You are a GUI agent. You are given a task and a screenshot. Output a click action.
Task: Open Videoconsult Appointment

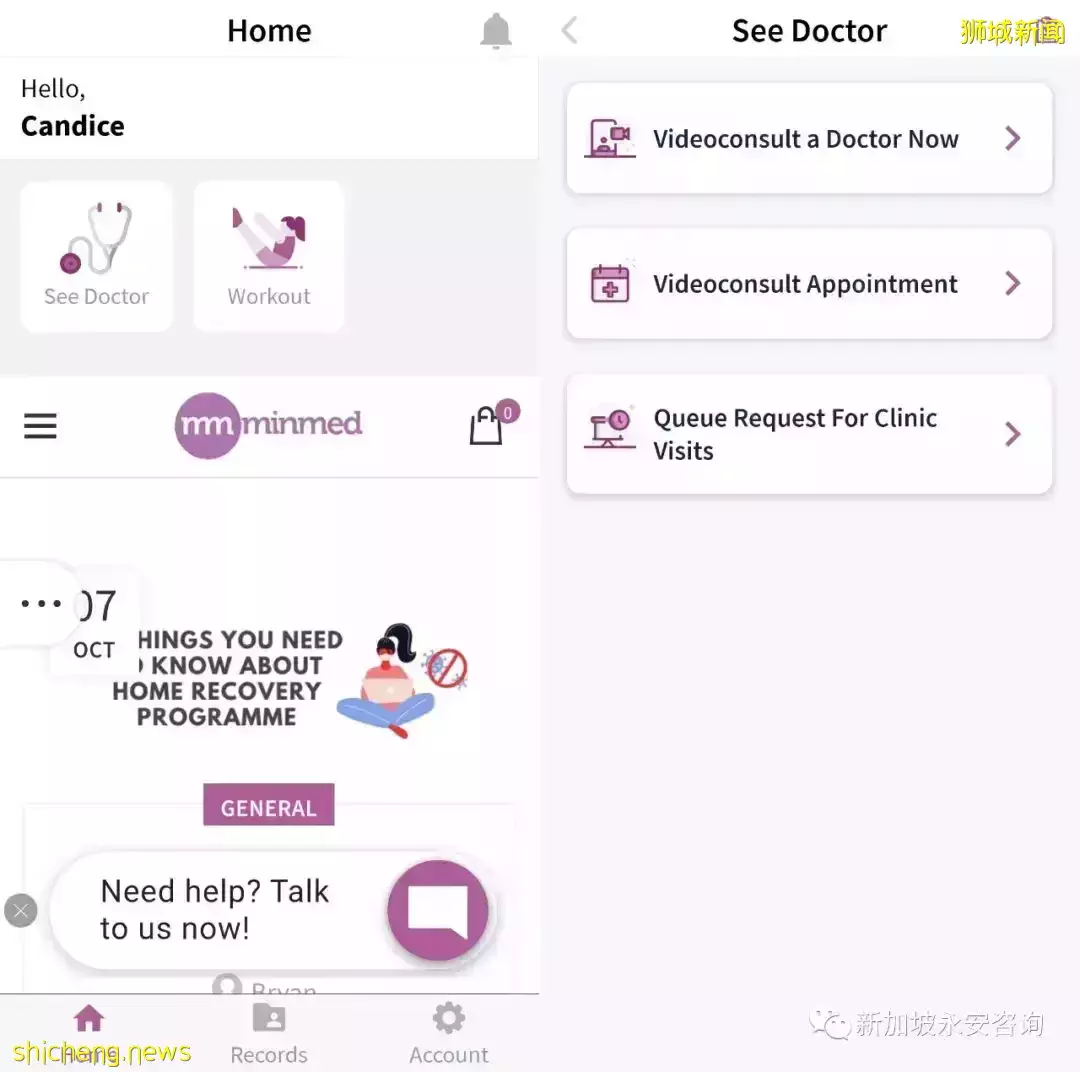point(809,284)
